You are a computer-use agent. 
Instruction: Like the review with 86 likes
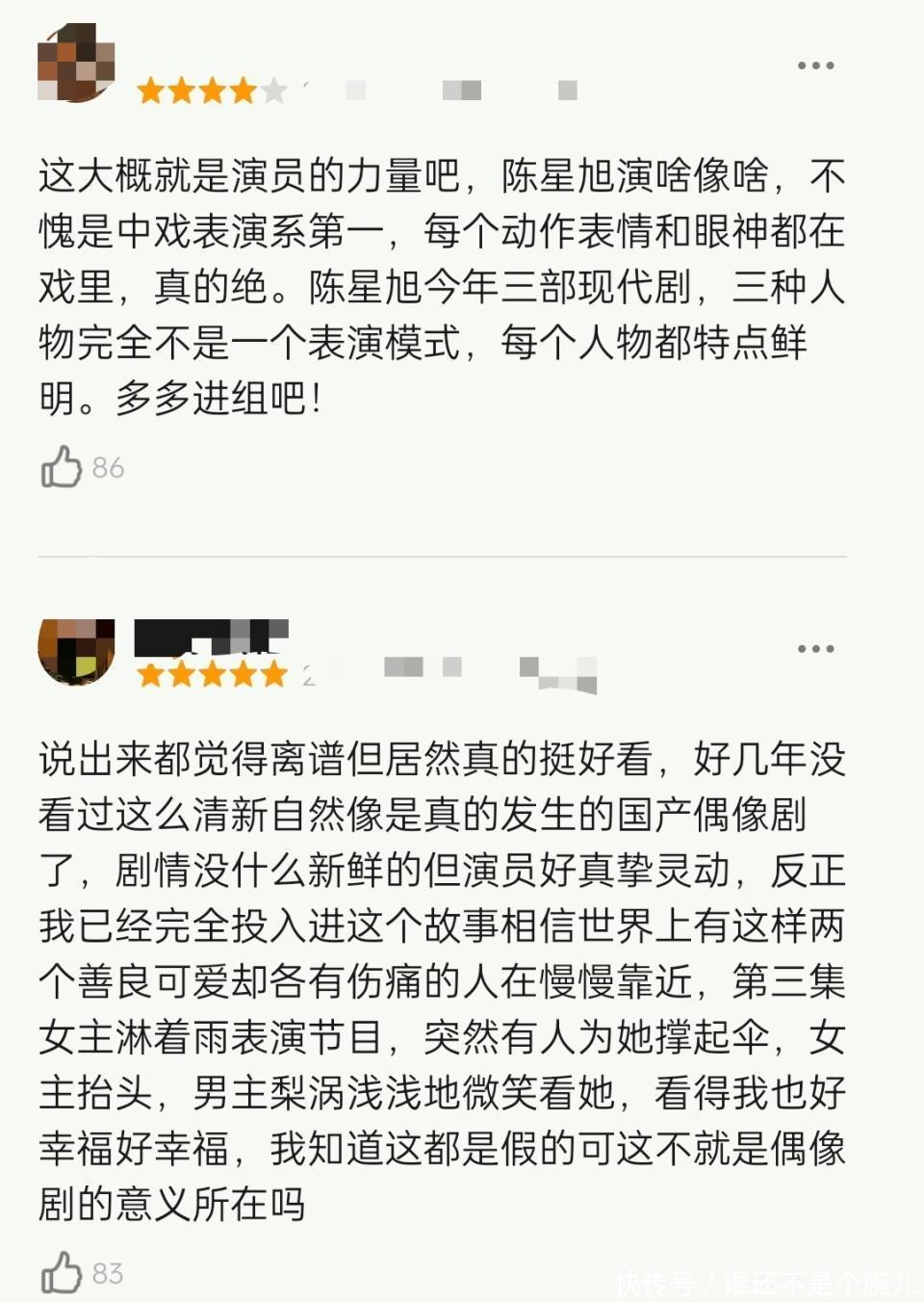(x=61, y=467)
